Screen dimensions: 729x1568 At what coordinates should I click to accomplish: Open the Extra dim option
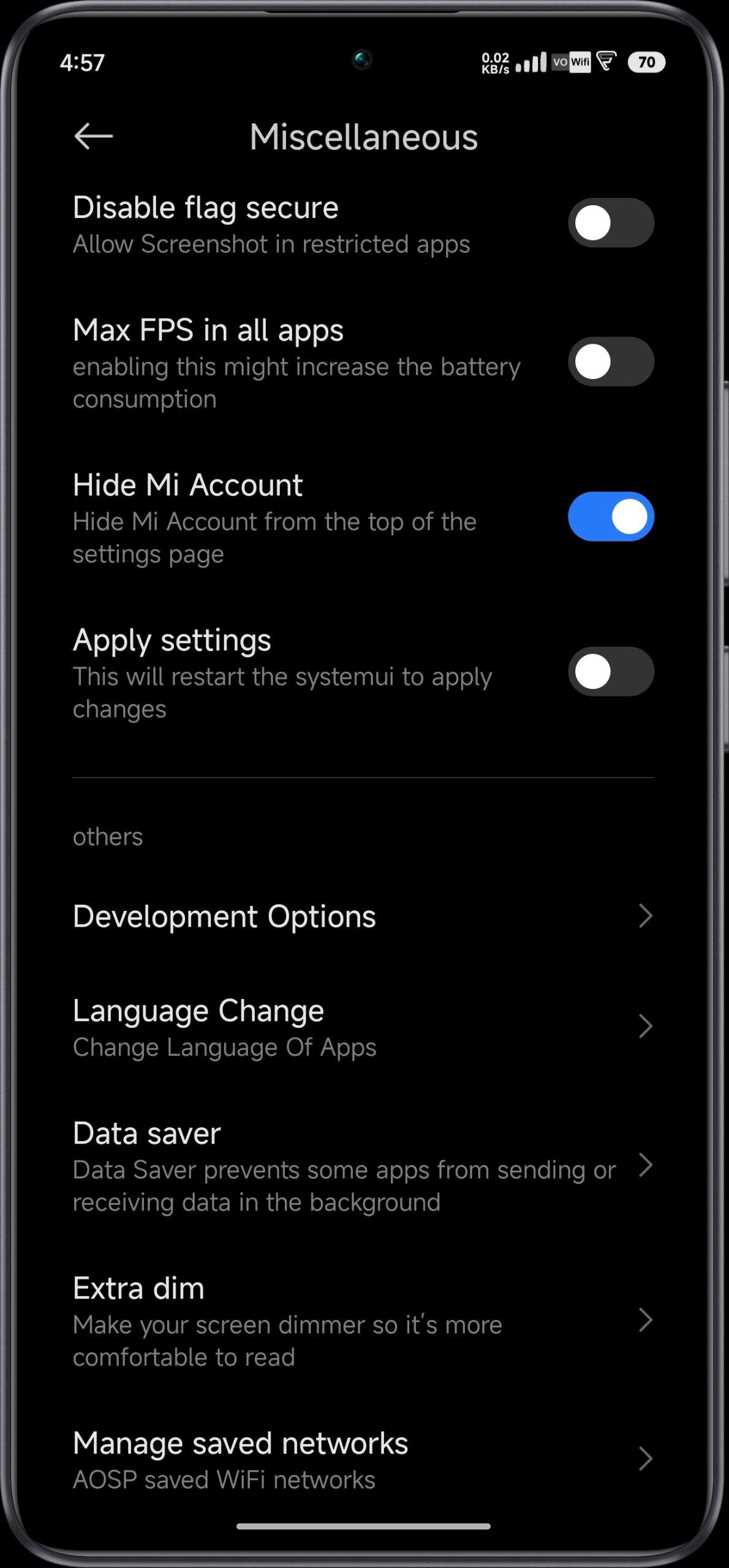coord(364,1321)
